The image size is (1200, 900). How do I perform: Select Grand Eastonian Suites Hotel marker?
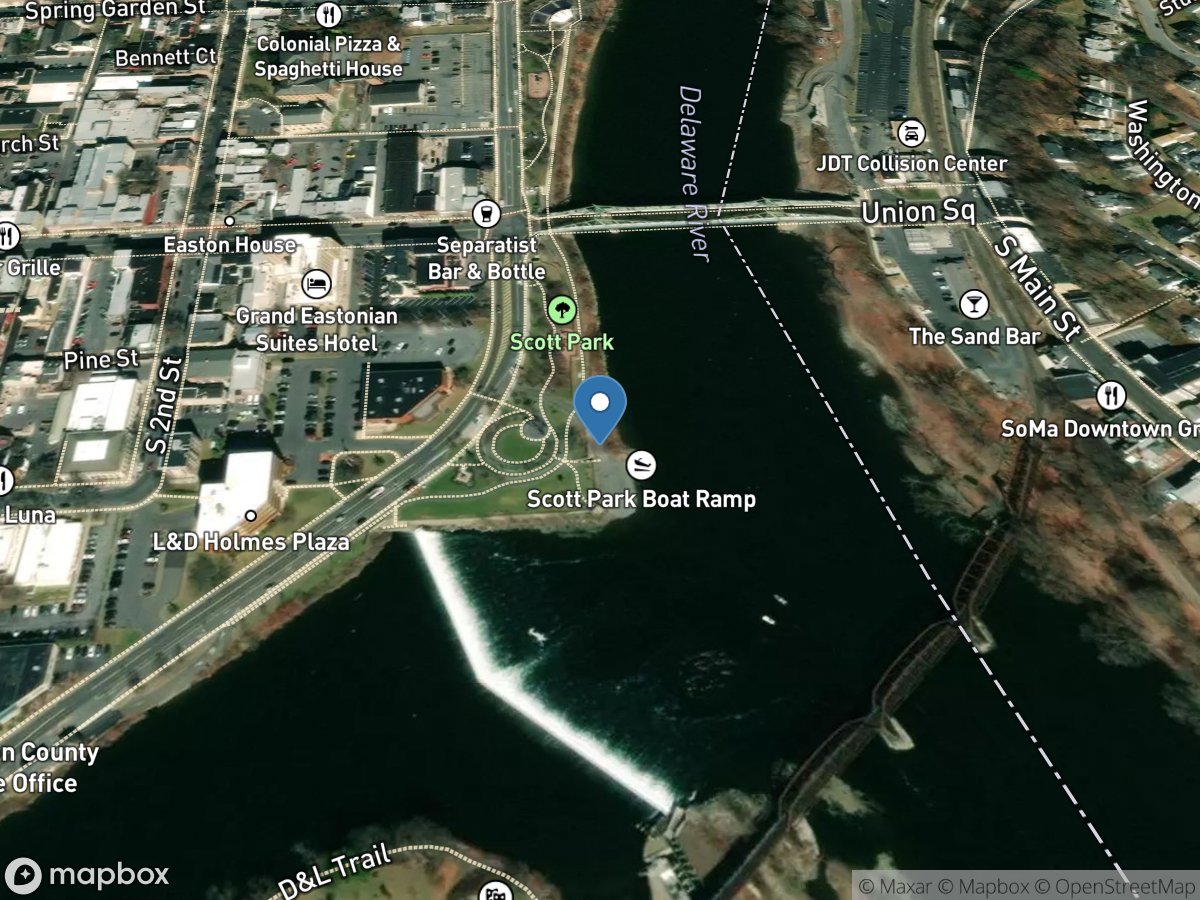coord(317,283)
